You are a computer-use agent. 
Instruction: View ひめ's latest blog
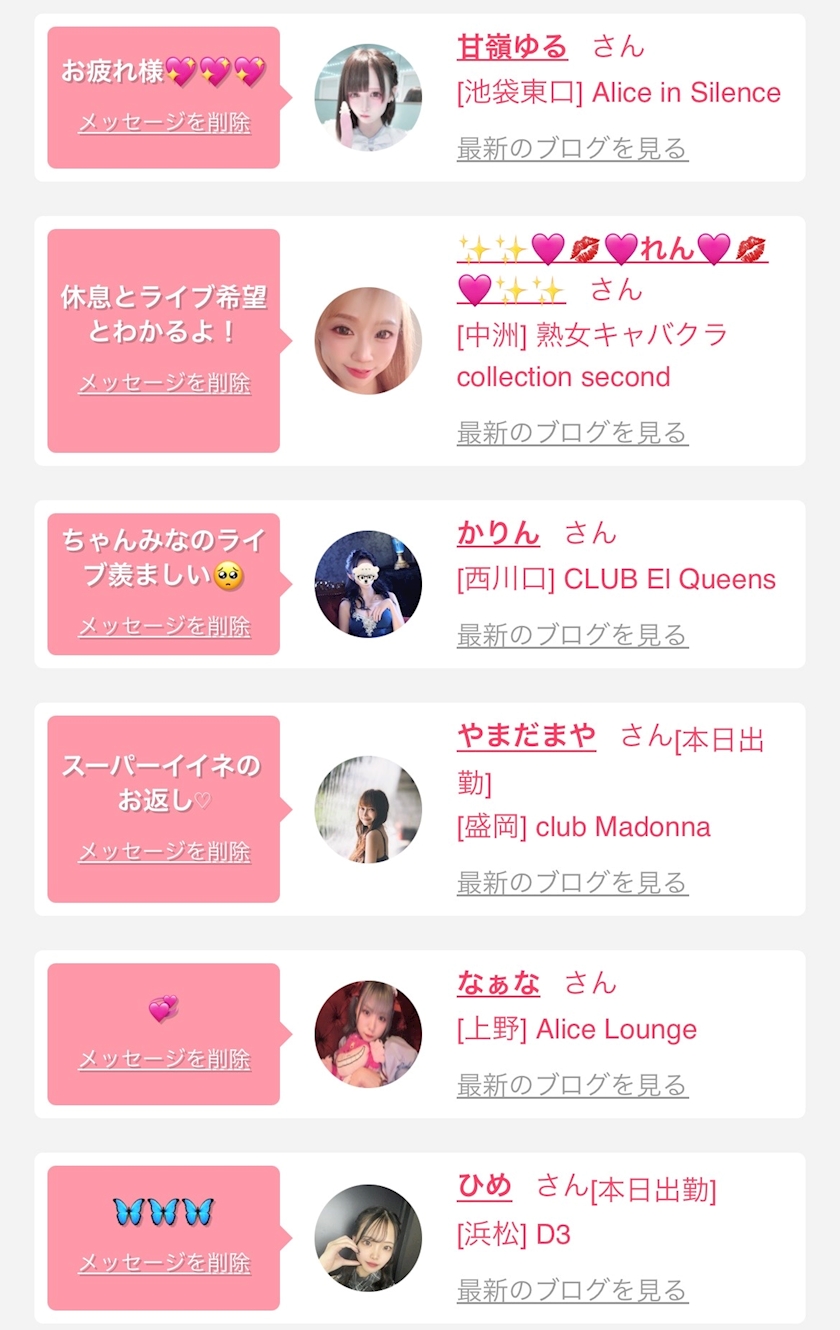(x=572, y=1291)
